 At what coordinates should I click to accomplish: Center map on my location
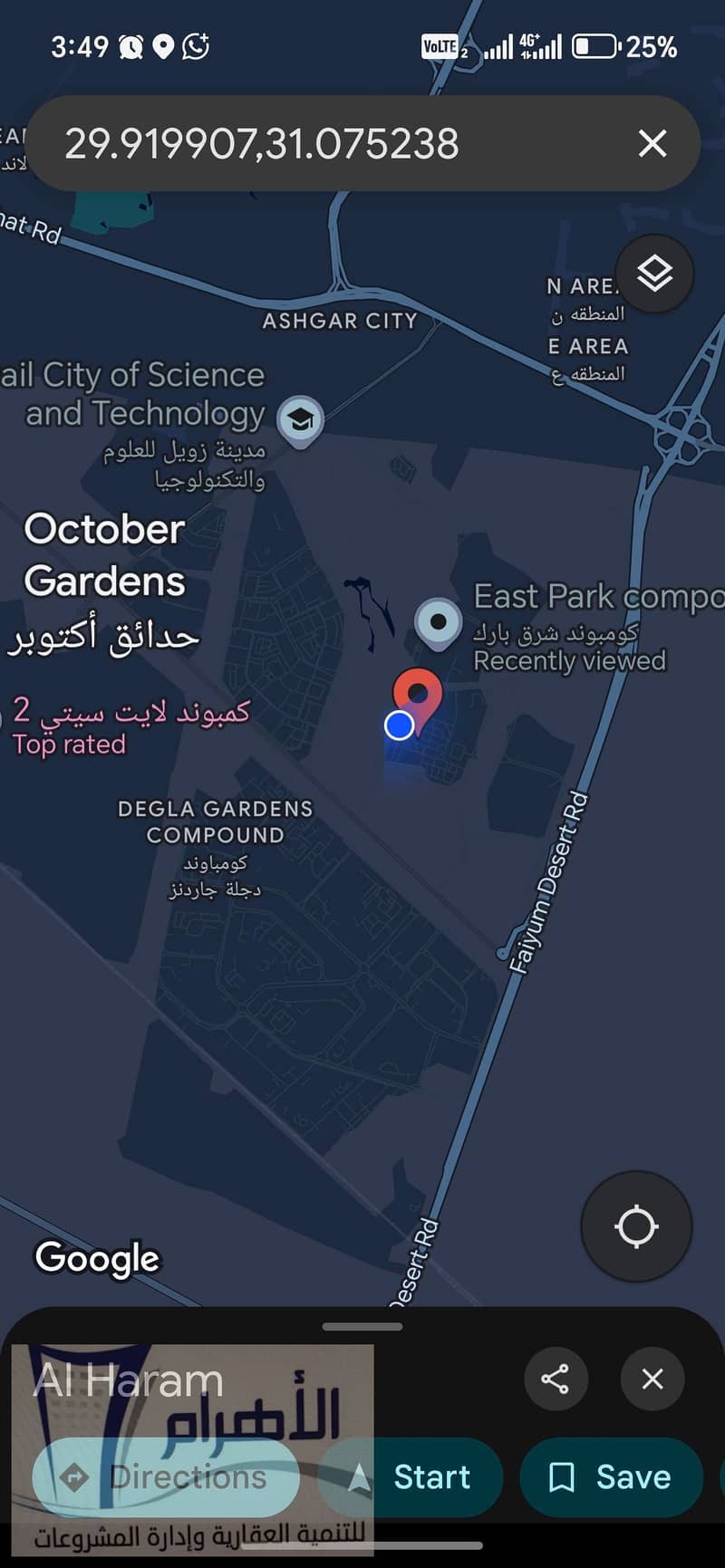(x=635, y=1227)
